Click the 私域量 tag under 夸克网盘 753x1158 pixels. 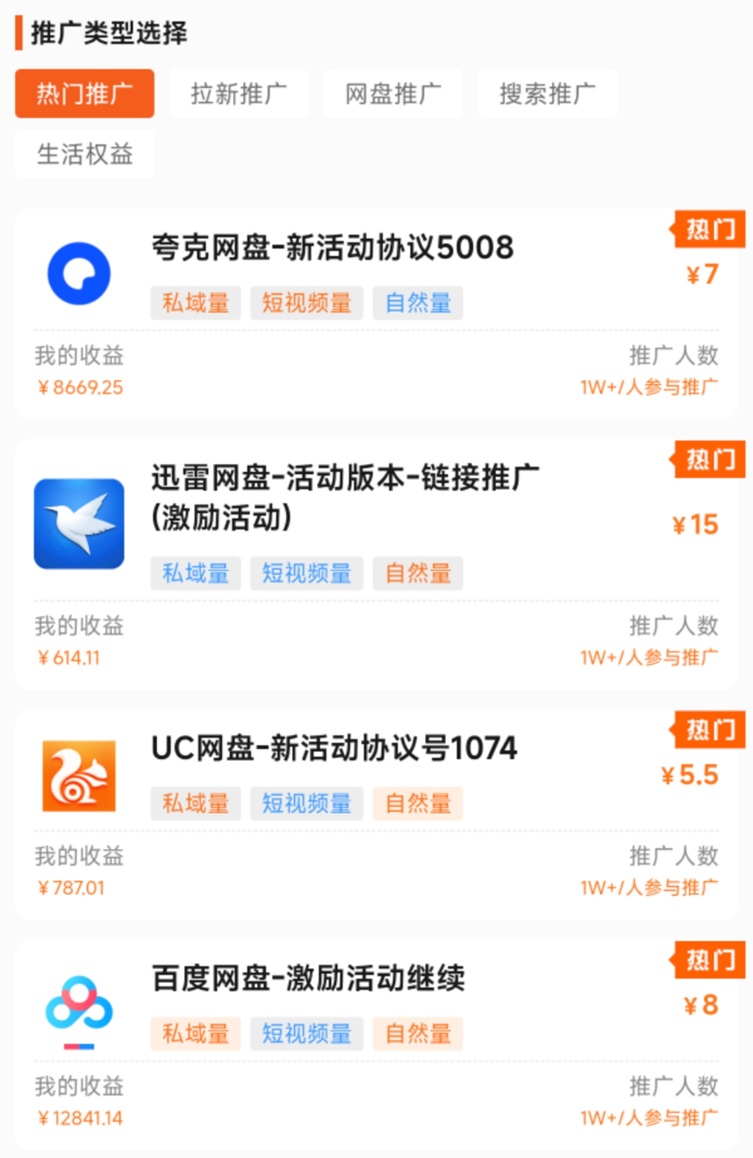coord(195,303)
